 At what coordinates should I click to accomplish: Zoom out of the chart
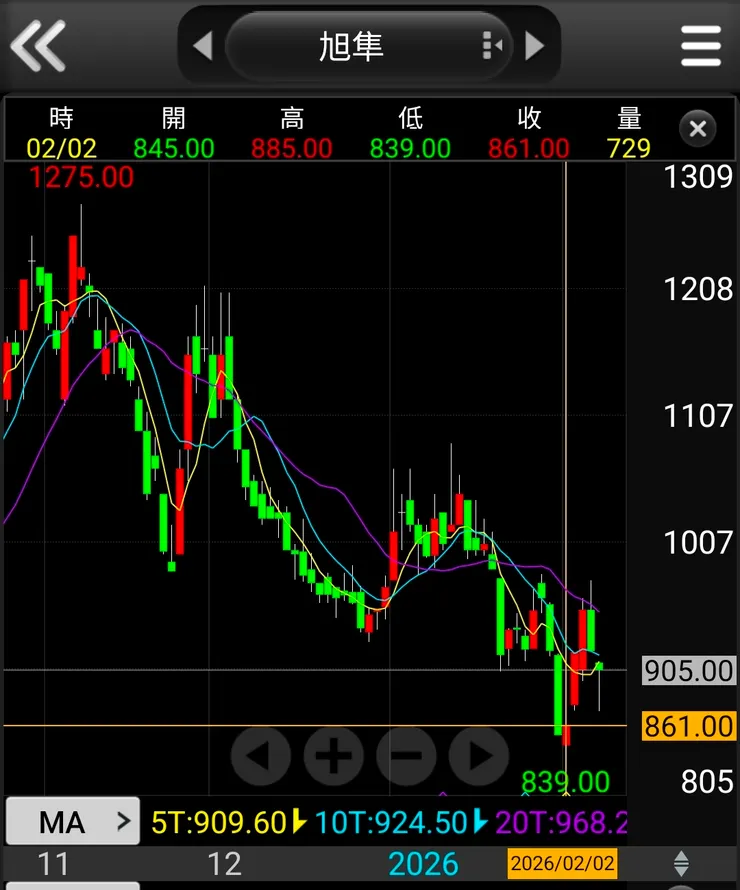406,755
